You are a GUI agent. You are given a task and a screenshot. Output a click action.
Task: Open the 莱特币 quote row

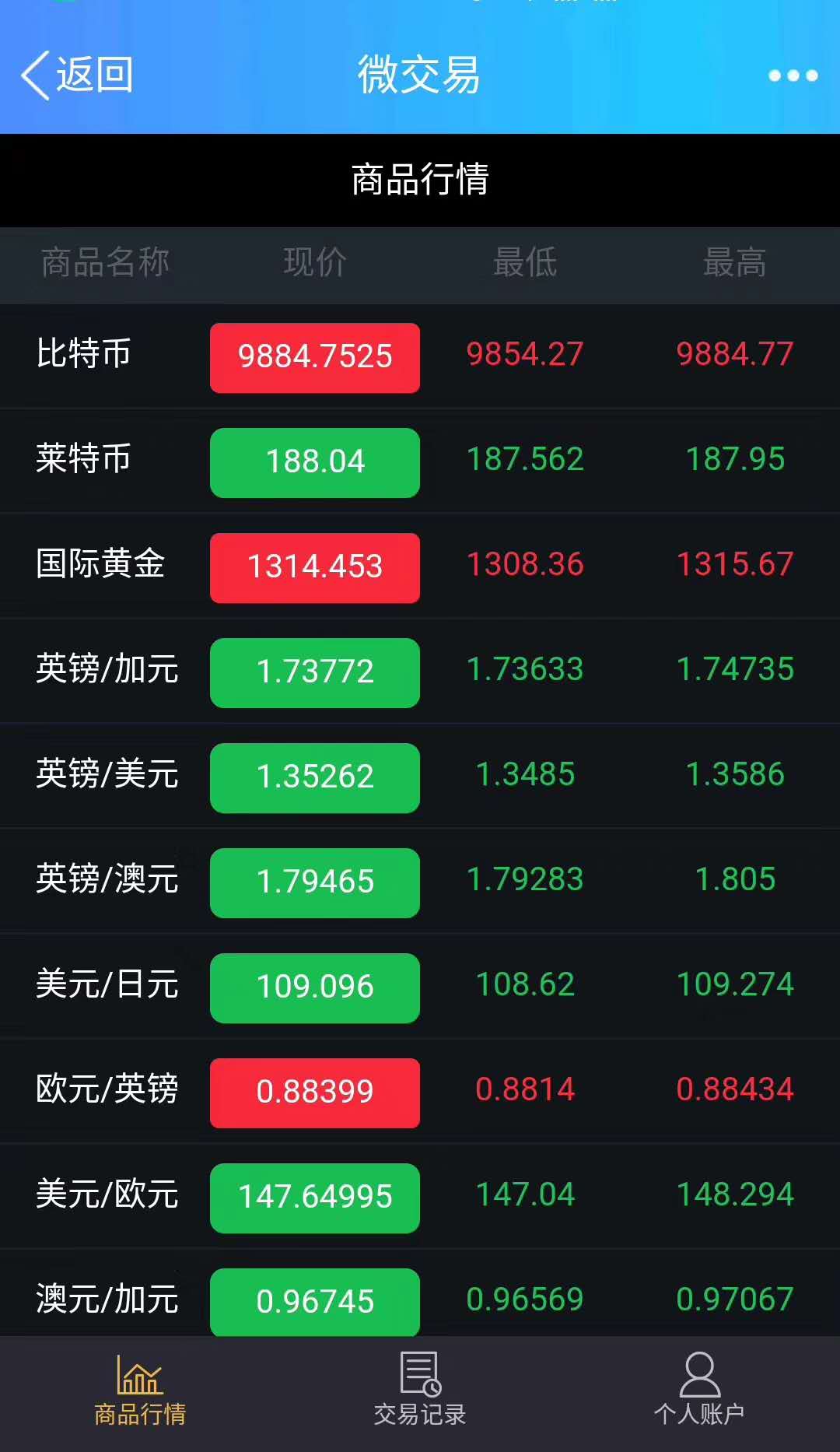tap(420, 461)
